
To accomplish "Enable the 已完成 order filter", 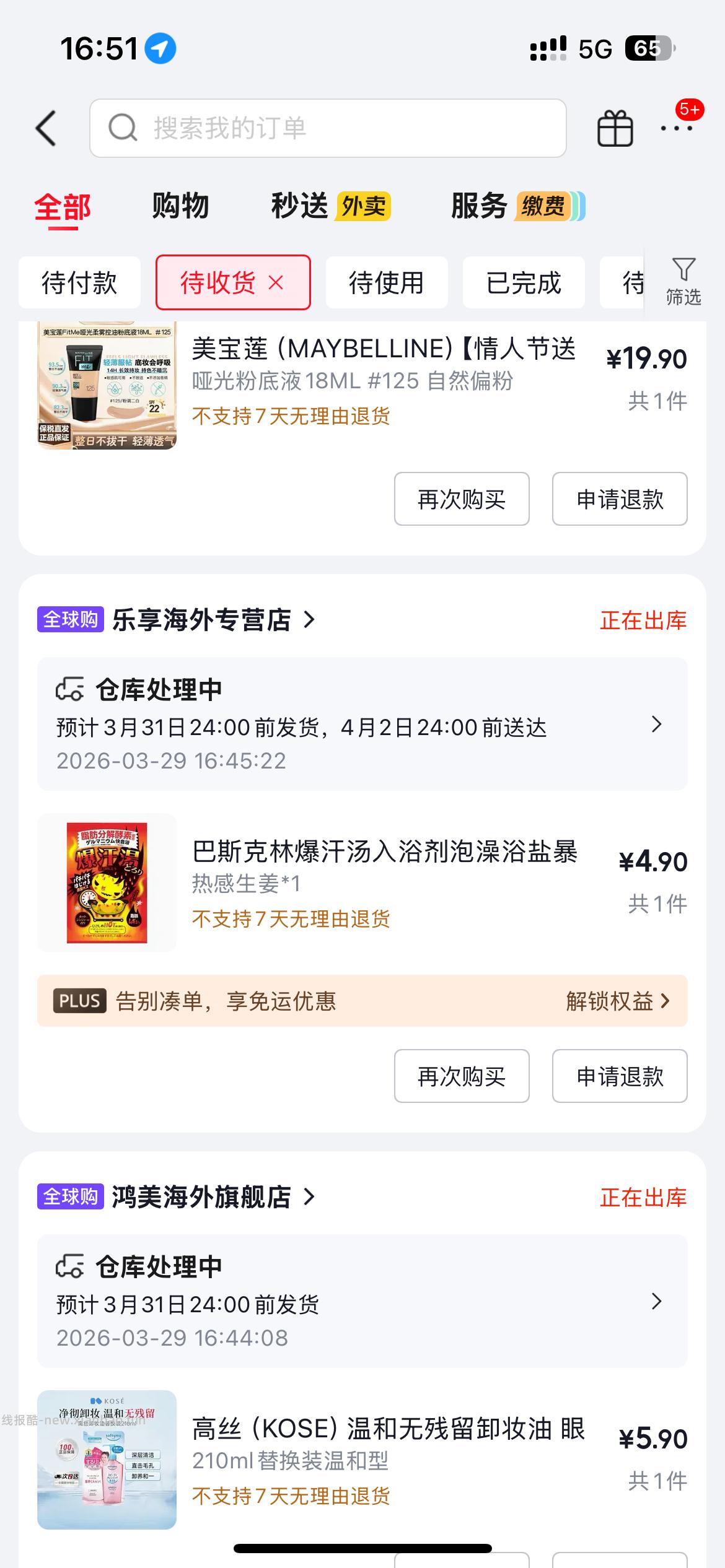I will pos(523,282).
